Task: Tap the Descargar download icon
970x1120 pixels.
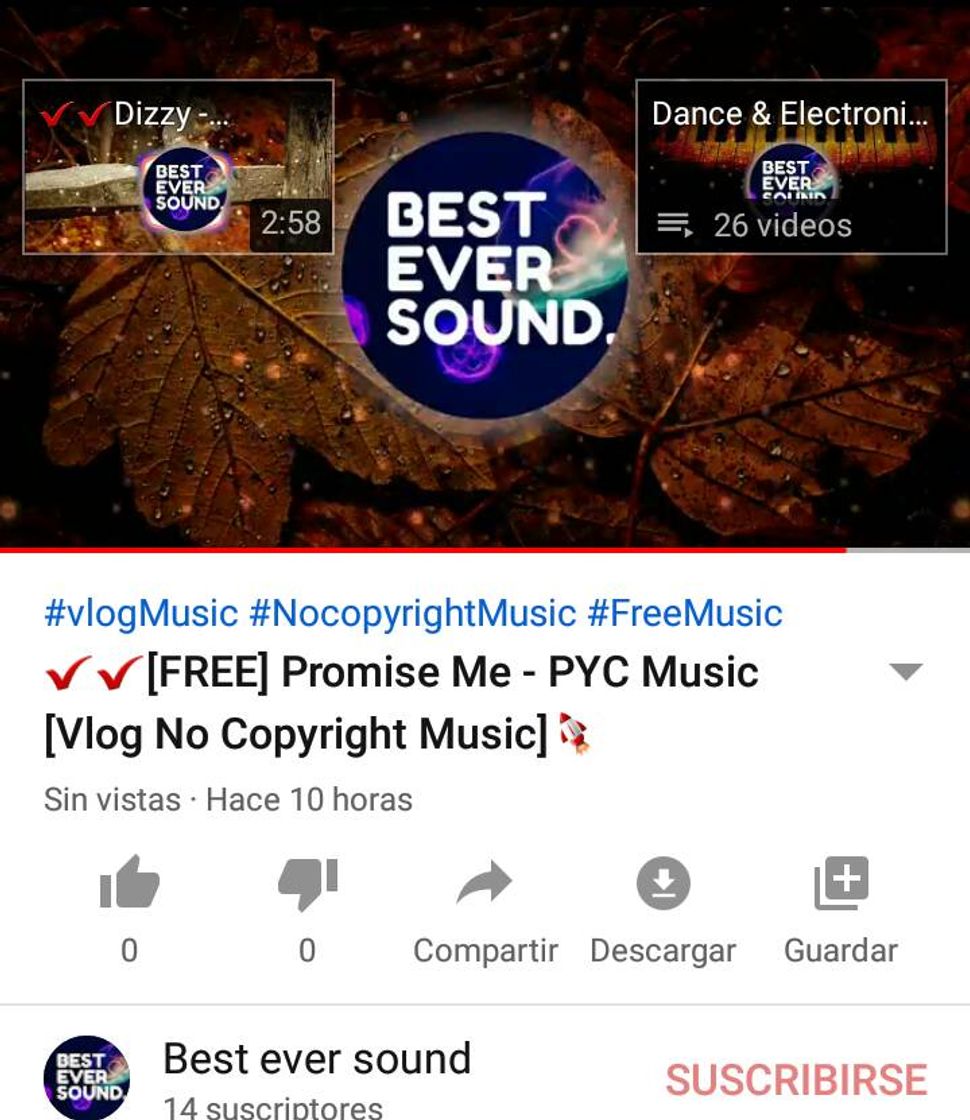Action: click(663, 884)
